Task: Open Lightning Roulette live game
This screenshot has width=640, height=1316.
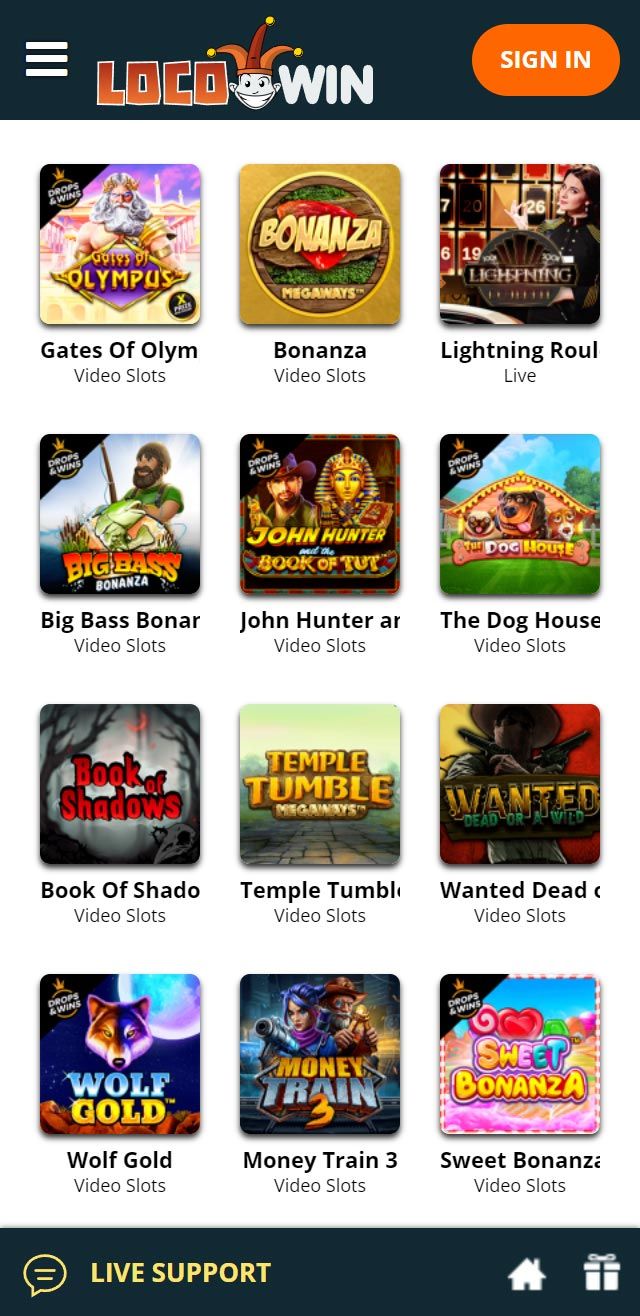Action: tap(520, 245)
